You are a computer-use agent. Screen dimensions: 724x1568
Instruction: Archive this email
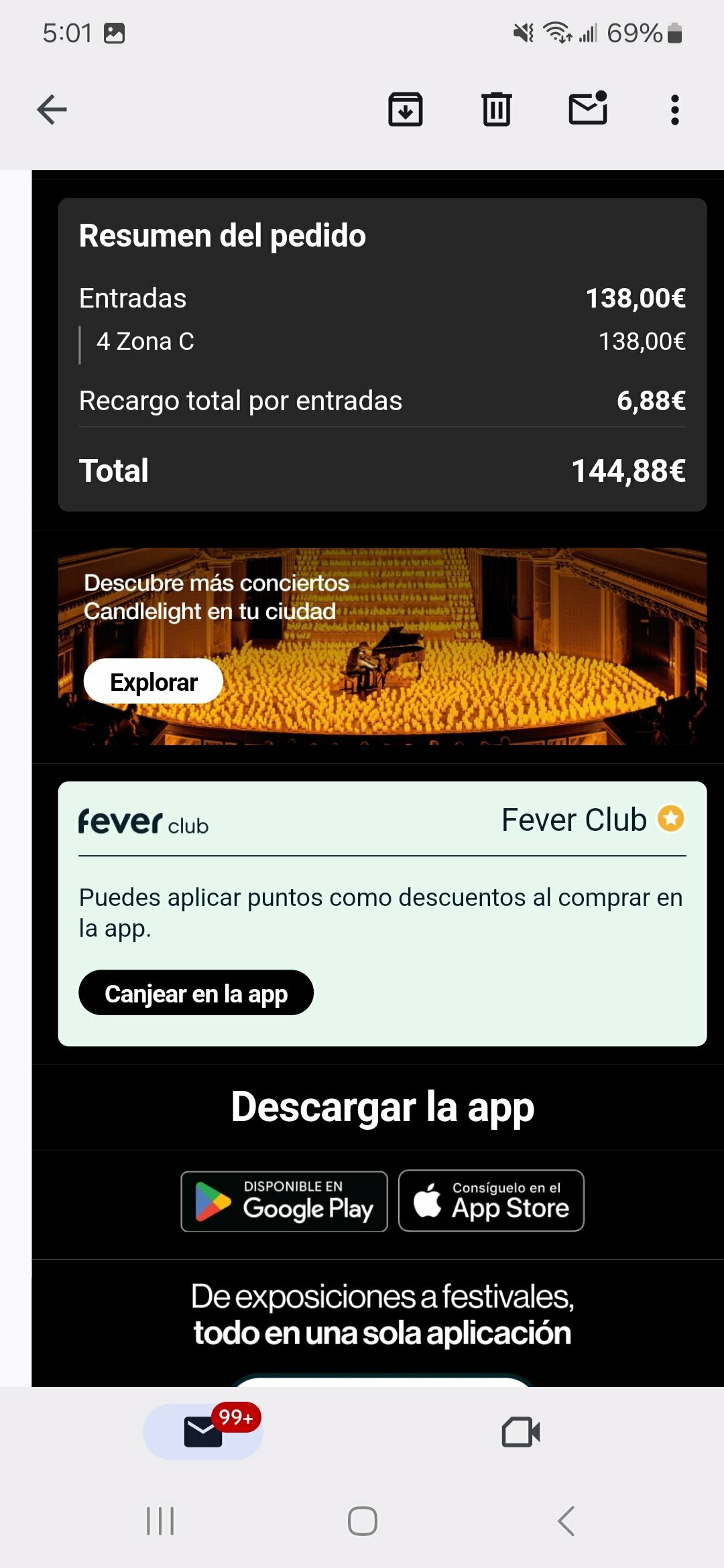405,110
